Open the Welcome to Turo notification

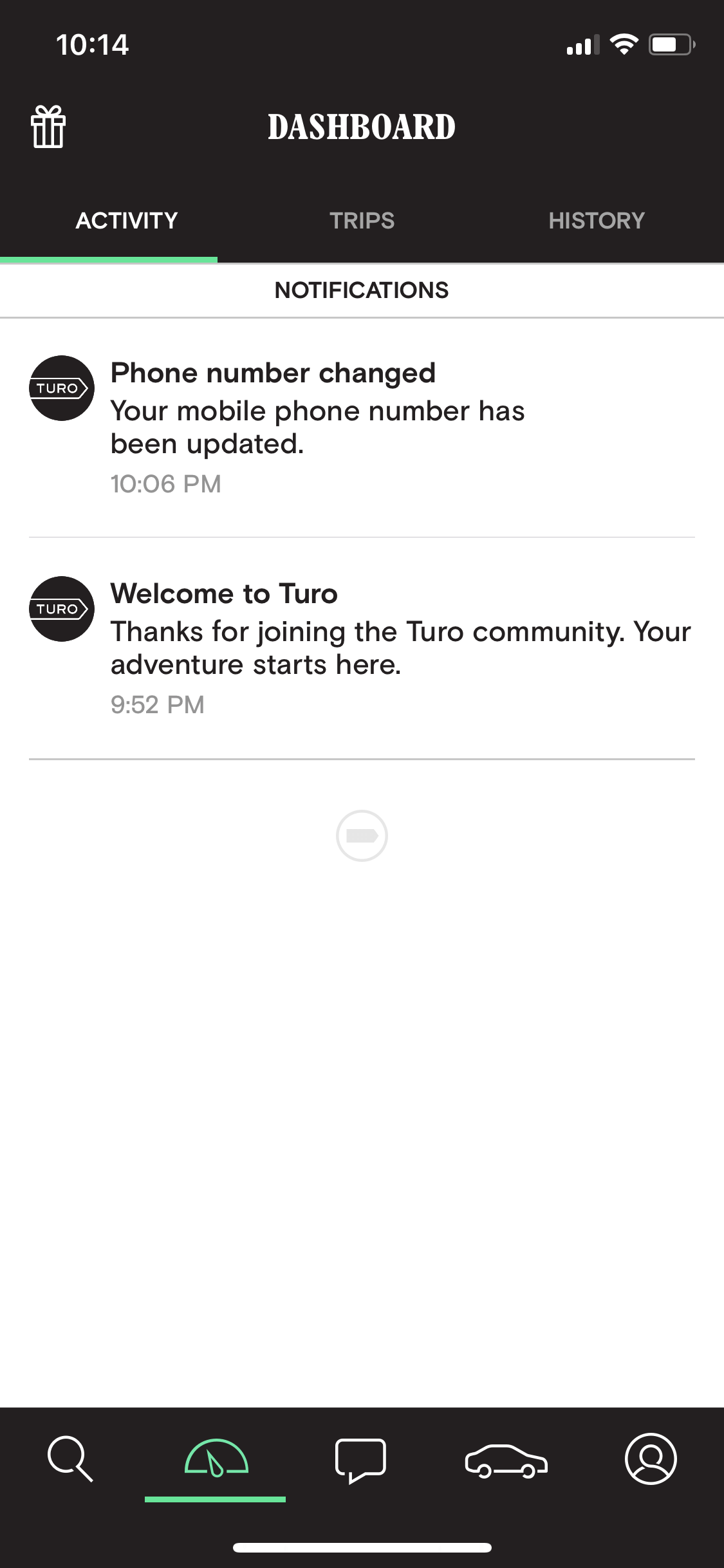(x=362, y=648)
